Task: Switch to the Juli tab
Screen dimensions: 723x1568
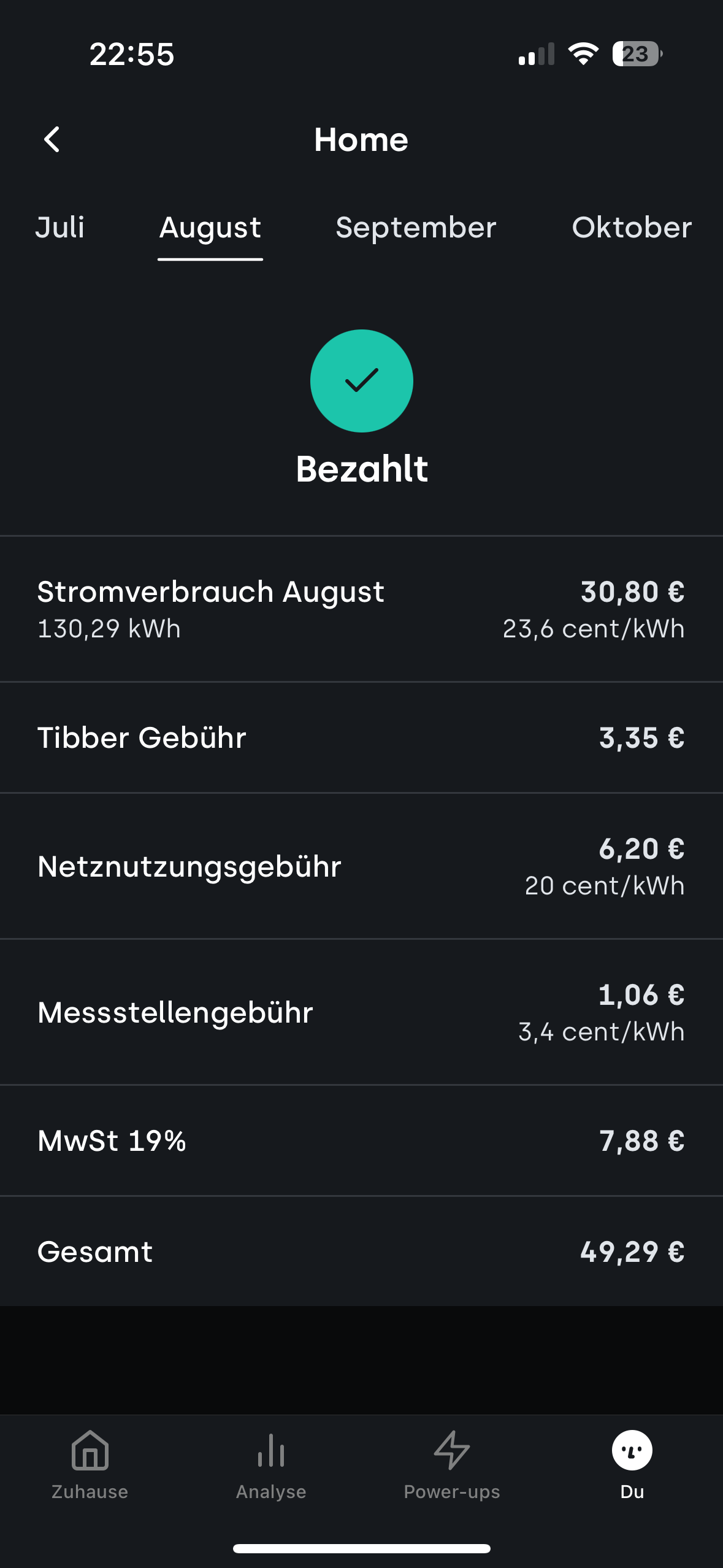Action: click(60, 228)
